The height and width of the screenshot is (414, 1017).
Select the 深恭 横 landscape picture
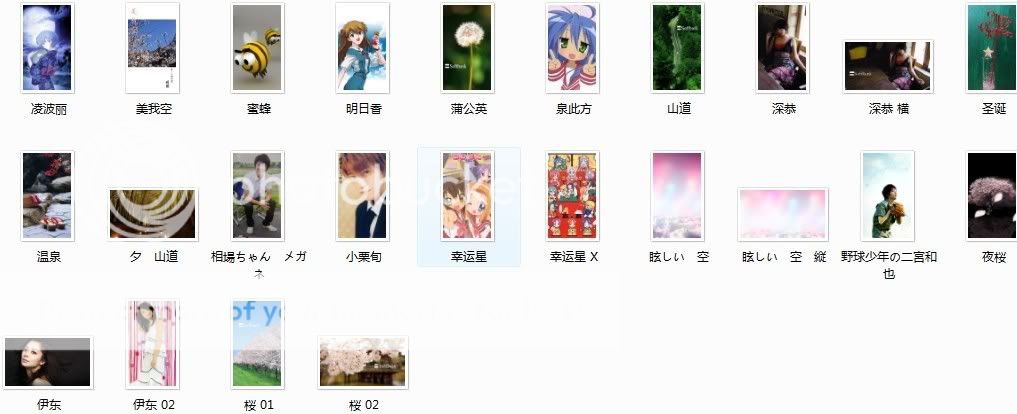coord(887,66)
